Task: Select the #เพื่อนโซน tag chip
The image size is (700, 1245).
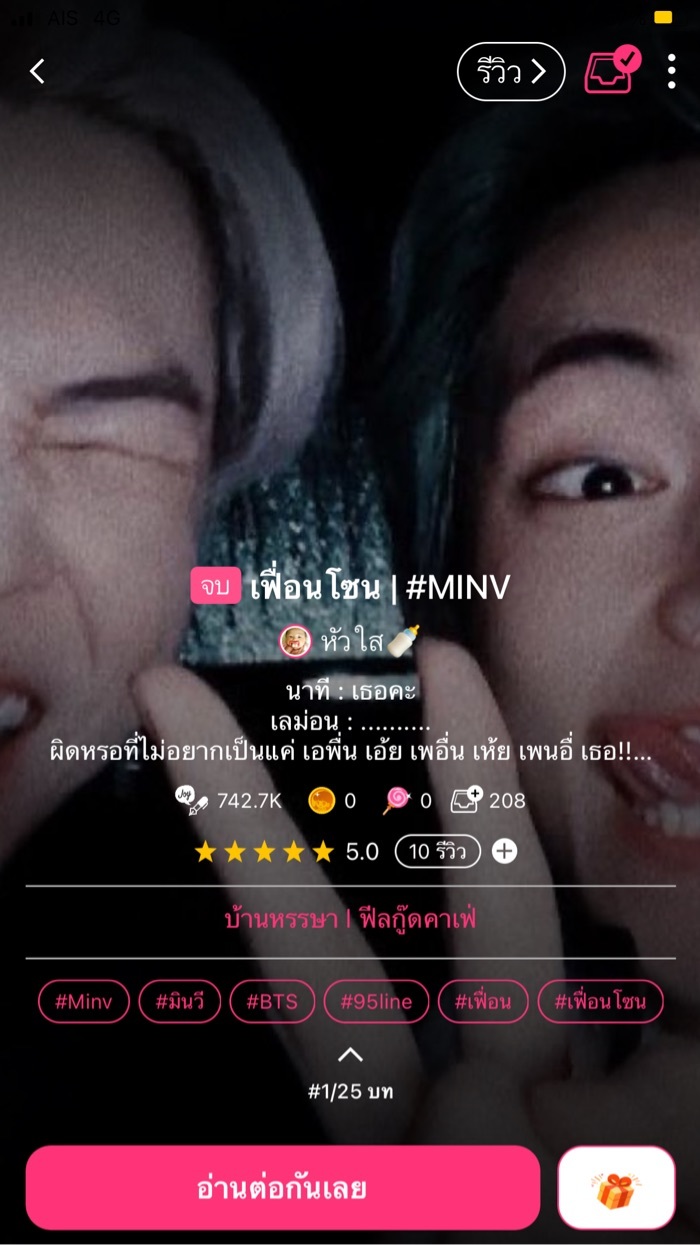Action: click(600, 1002)
